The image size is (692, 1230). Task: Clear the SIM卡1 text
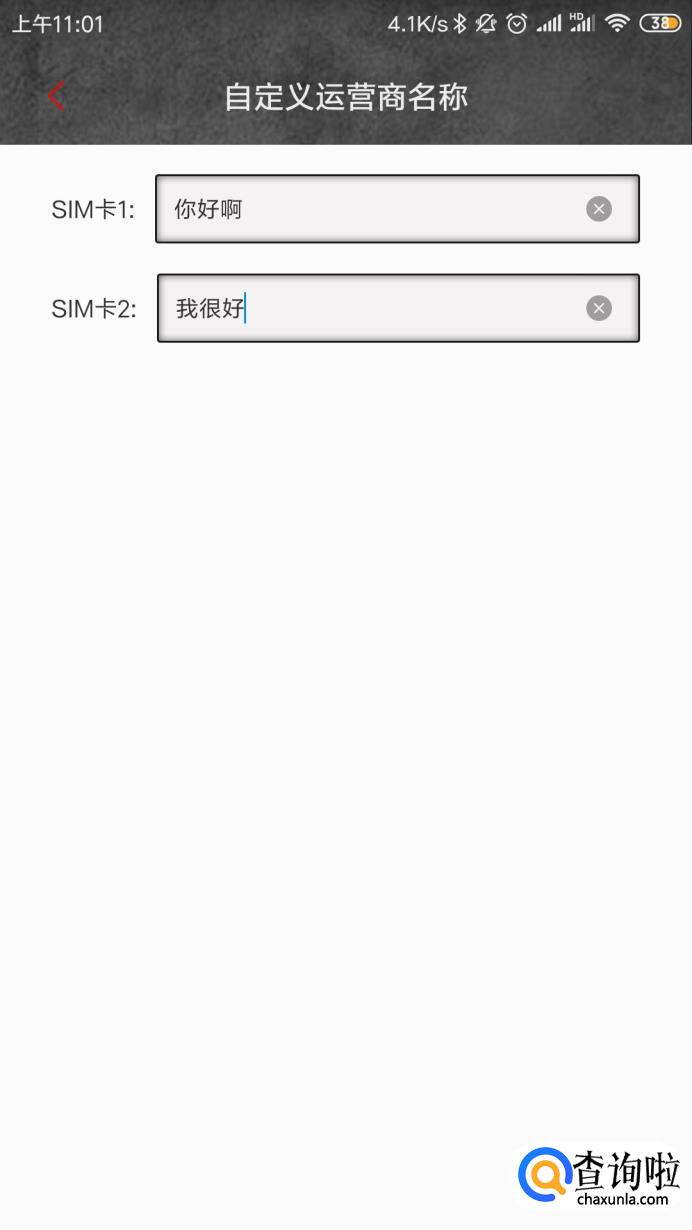click(x=599, y=209)
